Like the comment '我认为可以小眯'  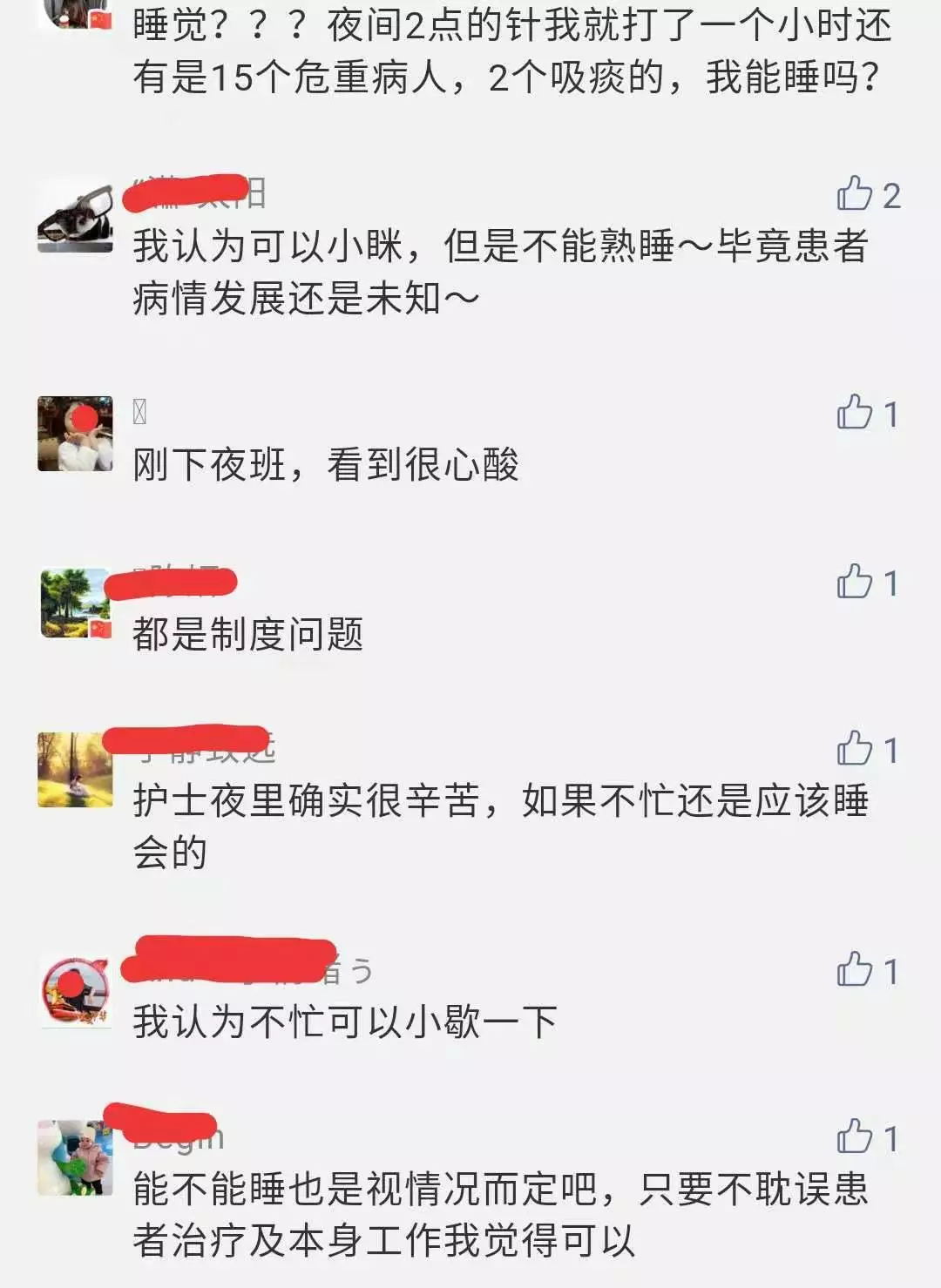tap(855, 194)
